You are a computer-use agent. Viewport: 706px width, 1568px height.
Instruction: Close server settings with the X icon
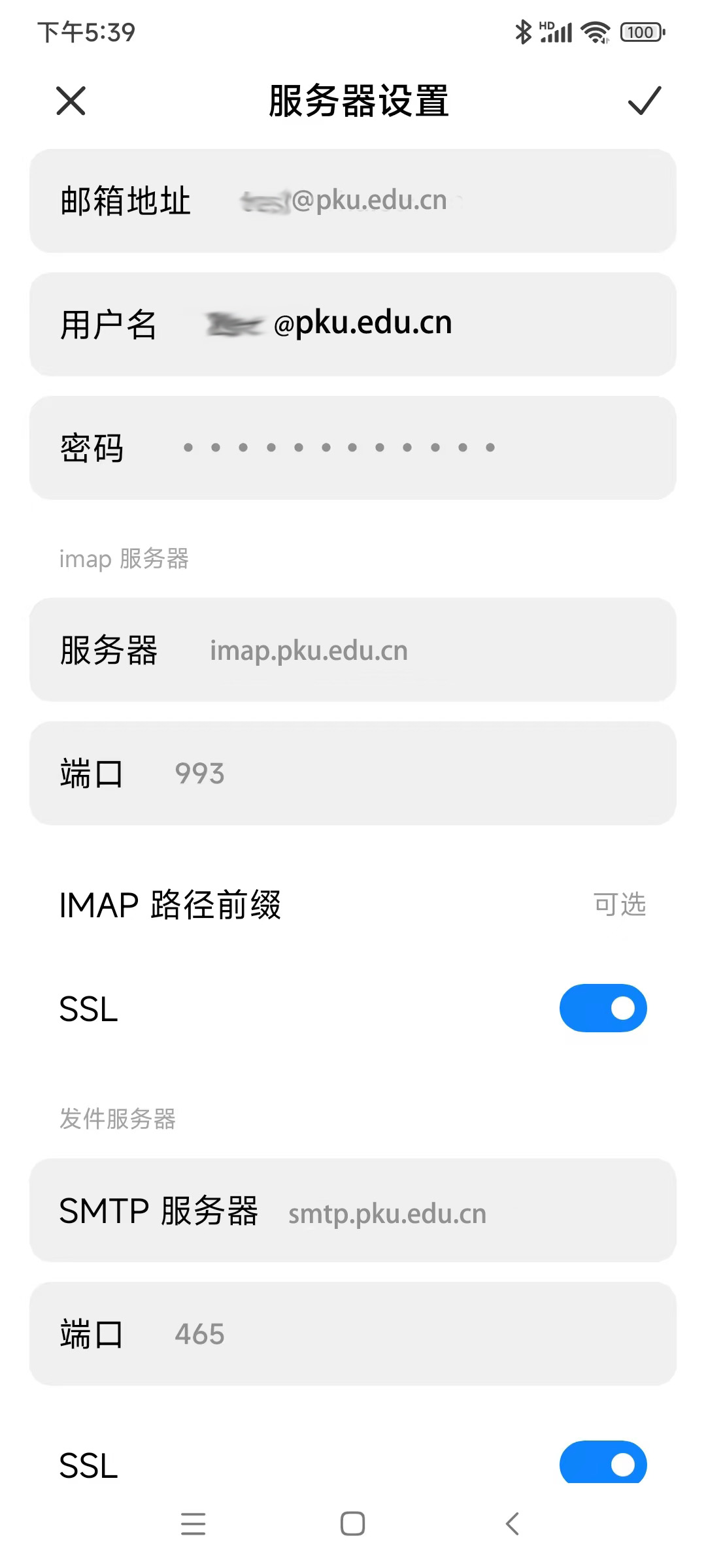point(71,101)
